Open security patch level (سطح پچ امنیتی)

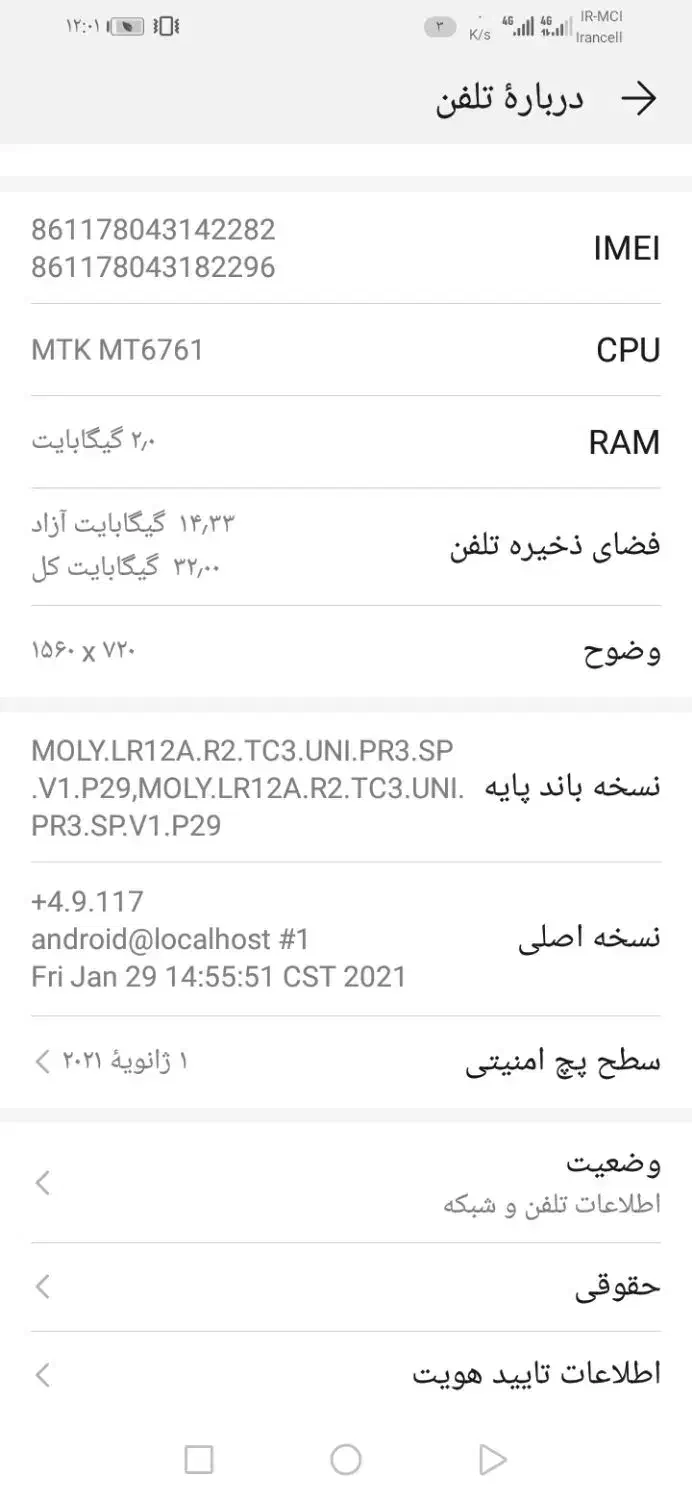pos(346,1062)
